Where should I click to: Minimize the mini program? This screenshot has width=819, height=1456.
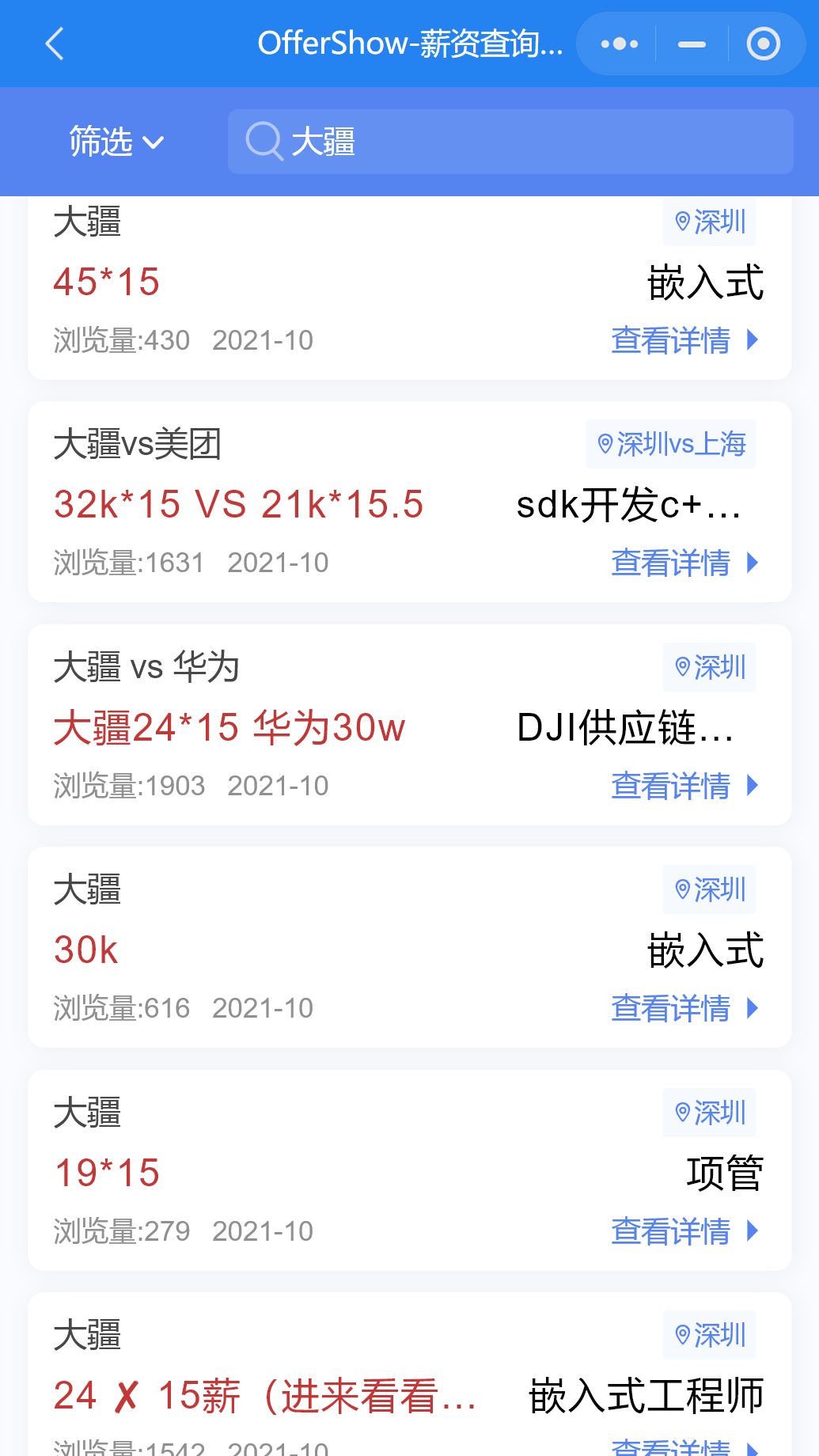pyautogui.click(x=692, y=44)
